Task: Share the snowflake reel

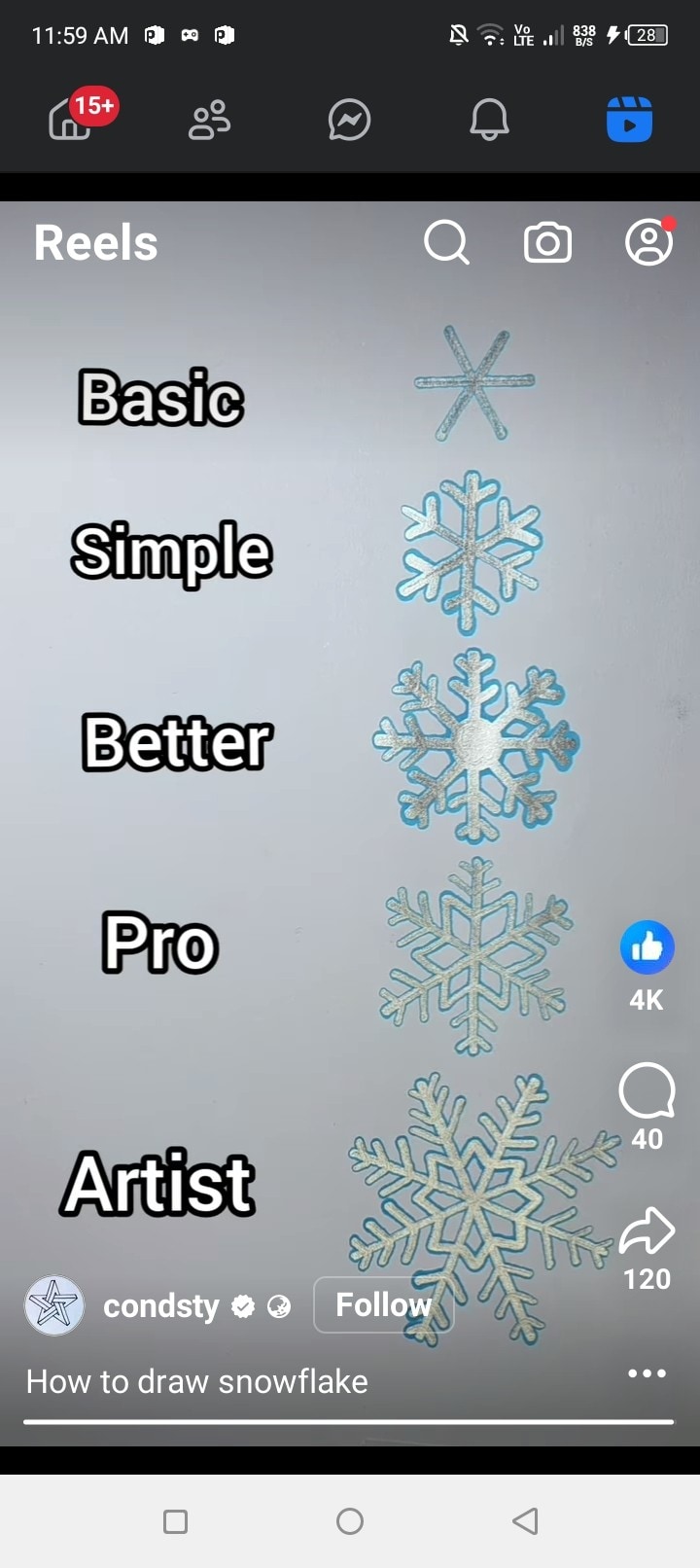Action: coord(647,1231)
